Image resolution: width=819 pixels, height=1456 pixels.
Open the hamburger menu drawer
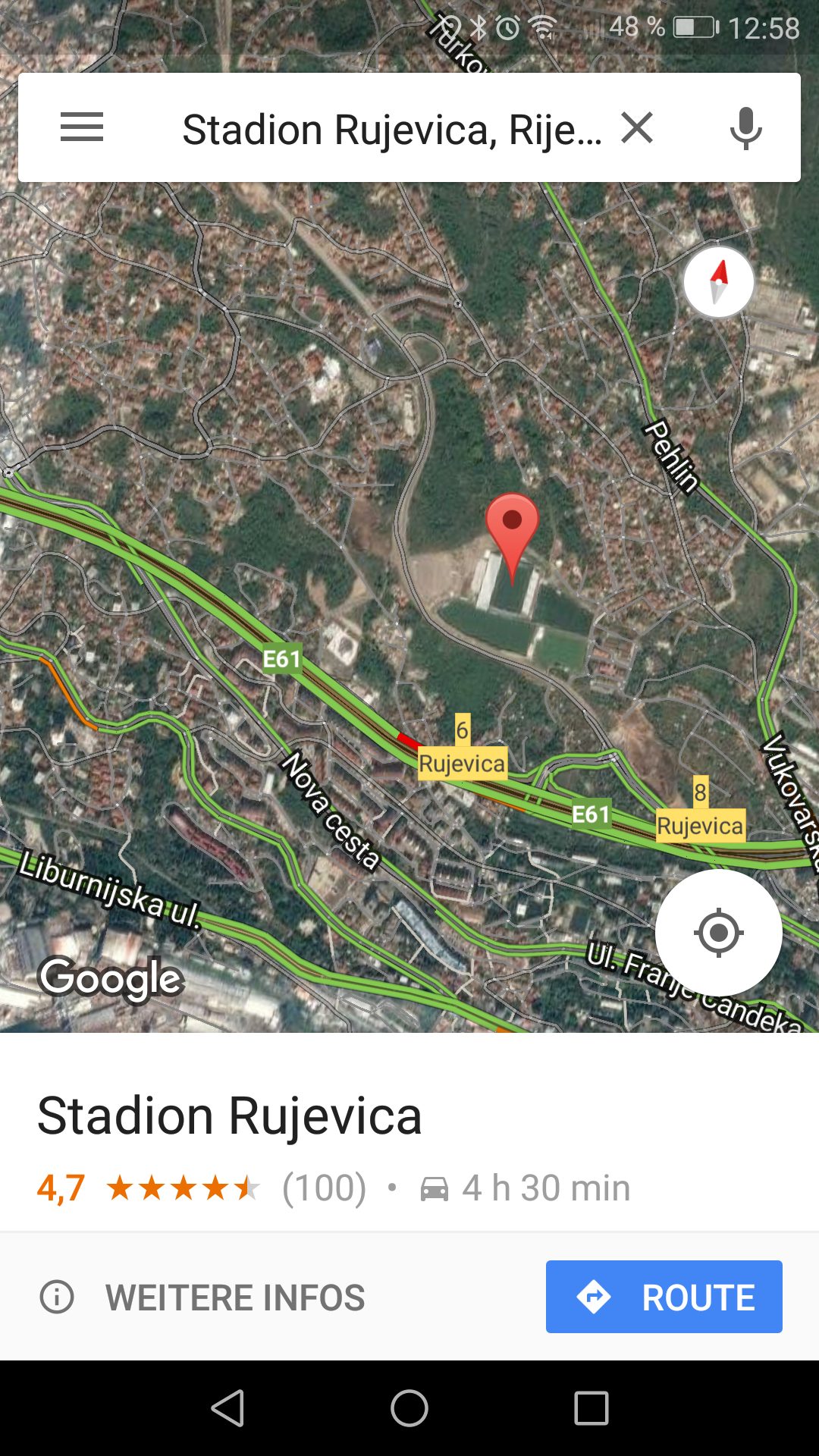[x=82, y=127]
